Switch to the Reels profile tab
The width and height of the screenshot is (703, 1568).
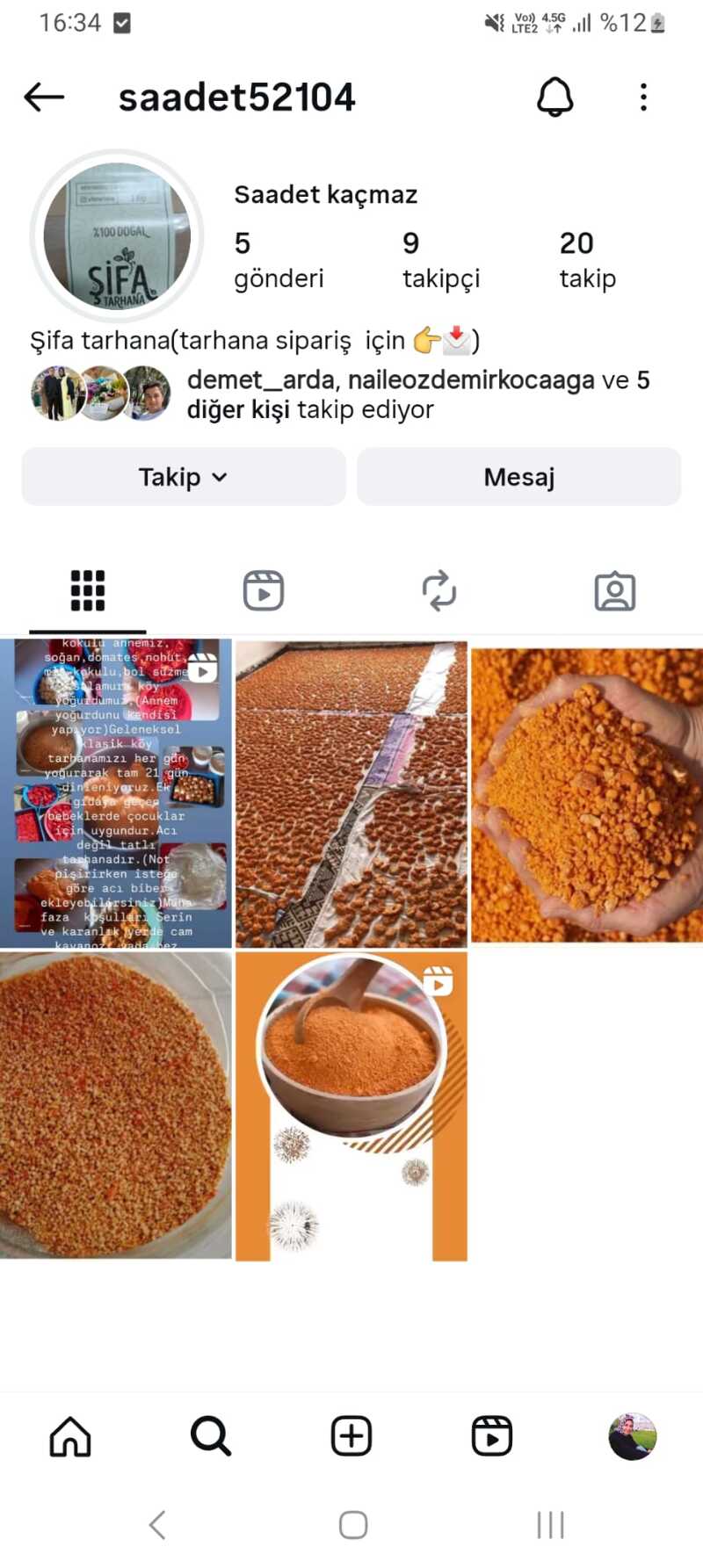tap(264, 590)
